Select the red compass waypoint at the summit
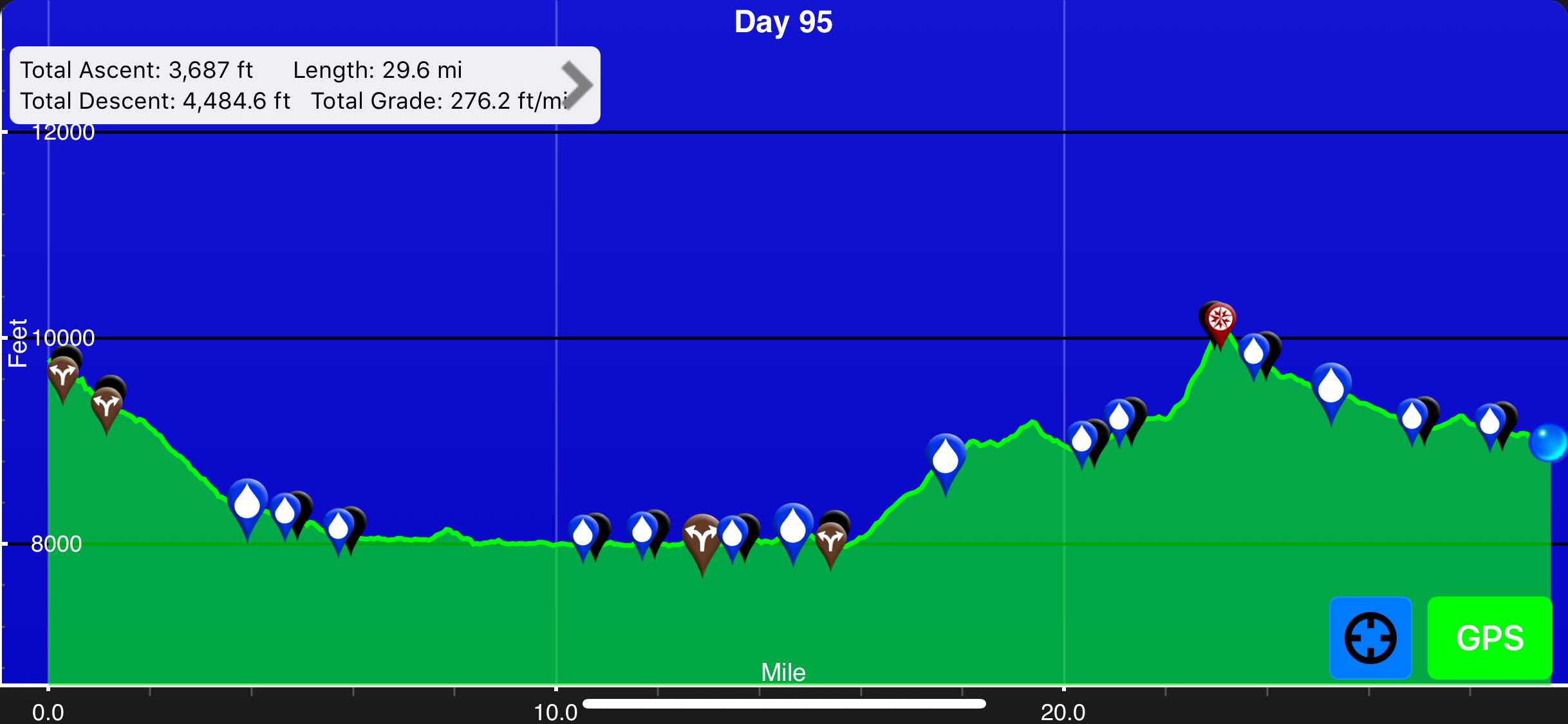Screen dimensions: 1568x724 [1220, 320]
